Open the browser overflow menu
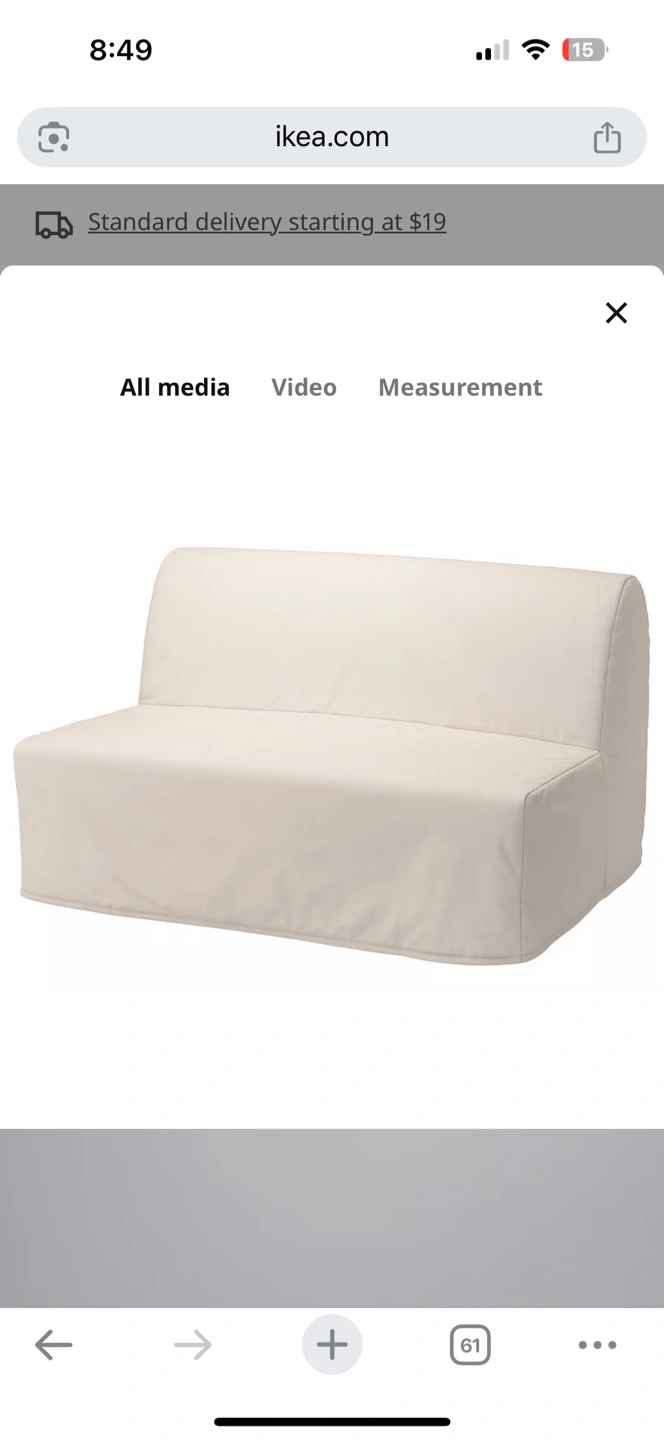 [x=598, y=1345]
